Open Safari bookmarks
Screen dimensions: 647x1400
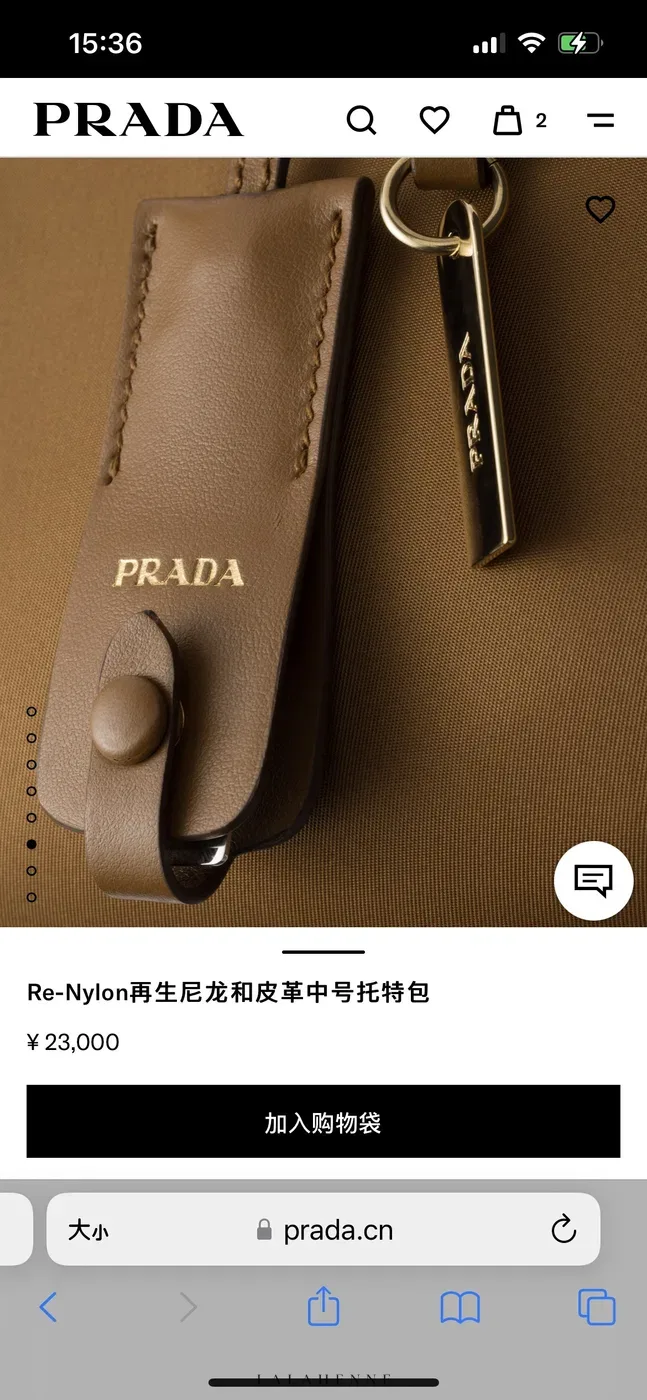(x=460, y=1307)
